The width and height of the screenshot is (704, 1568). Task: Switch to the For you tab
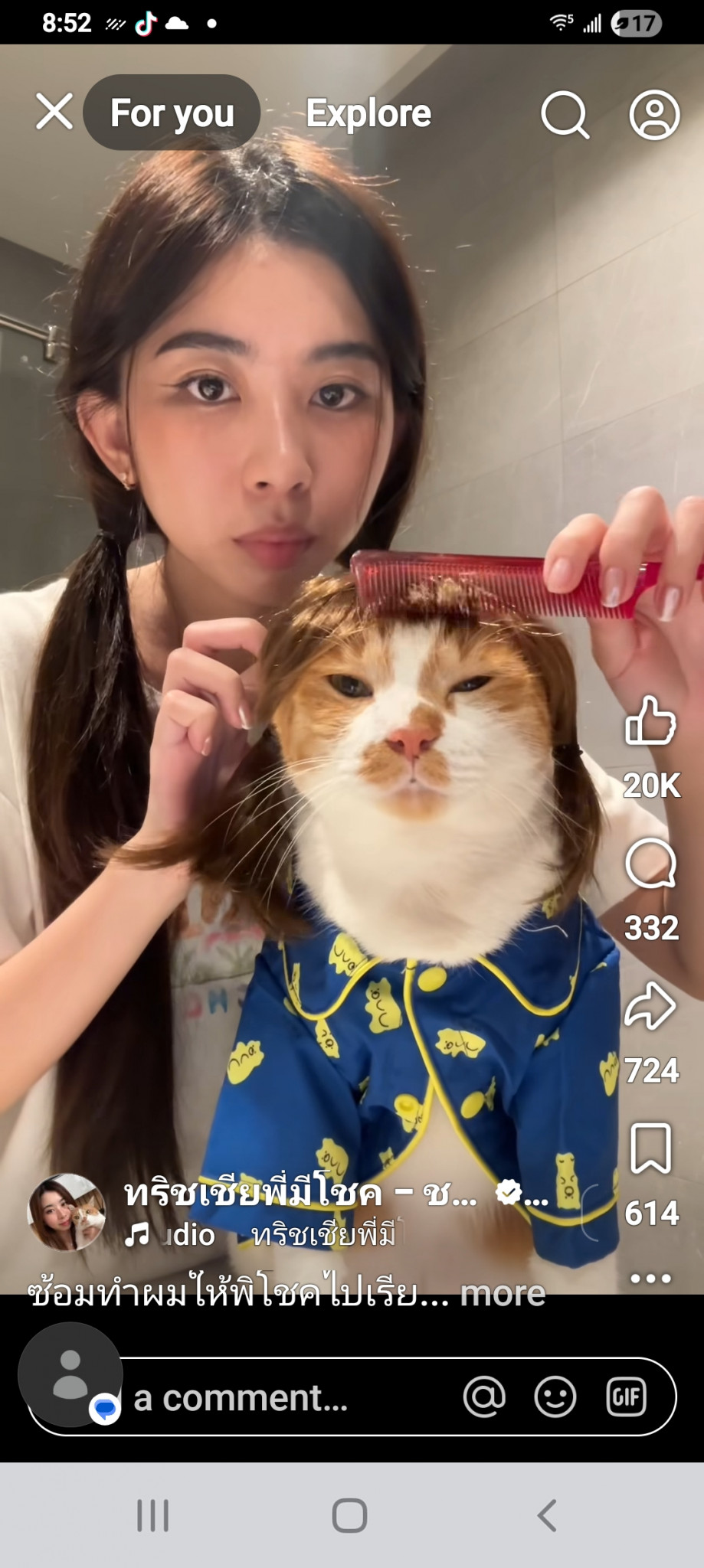172,113
